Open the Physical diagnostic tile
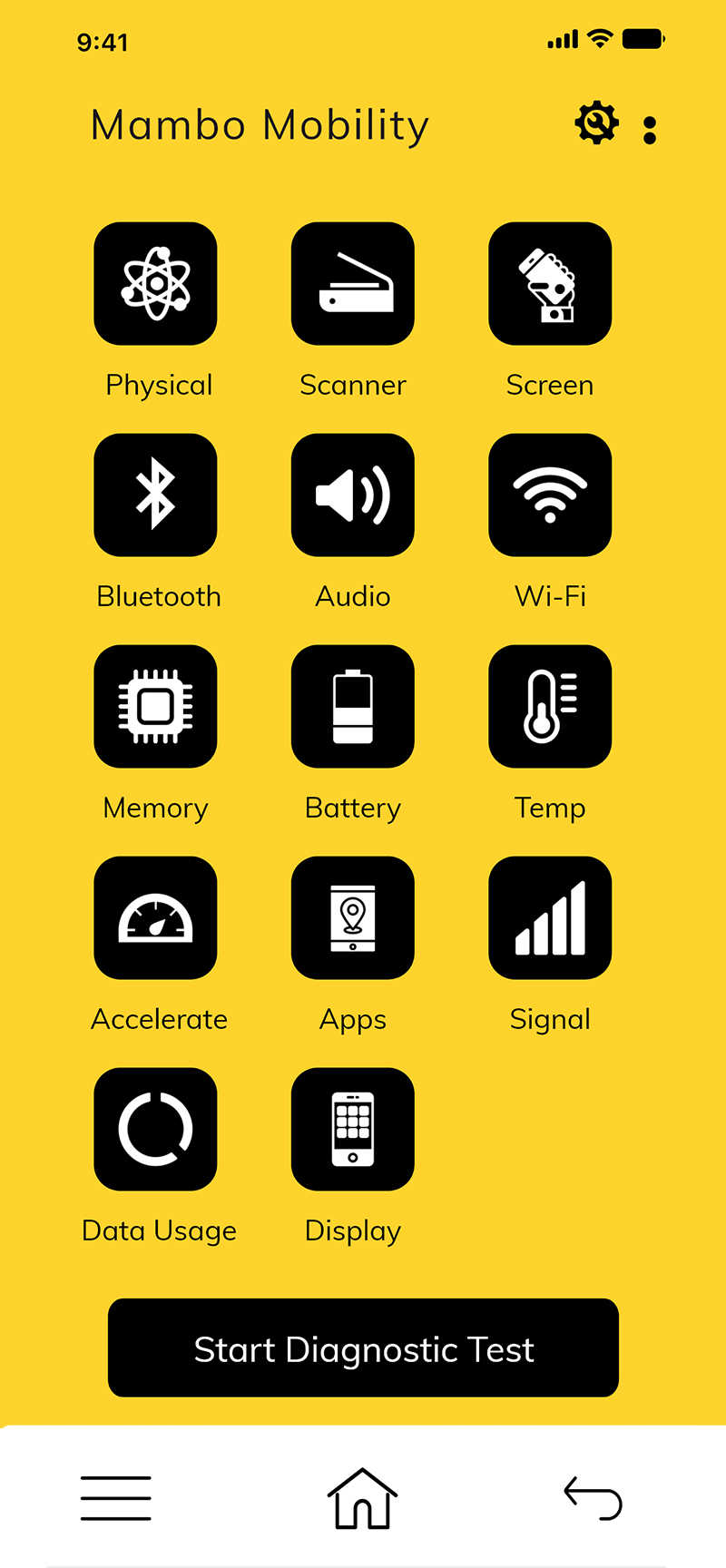Viewport: 726px width, 1568px height. click(155, 283)
